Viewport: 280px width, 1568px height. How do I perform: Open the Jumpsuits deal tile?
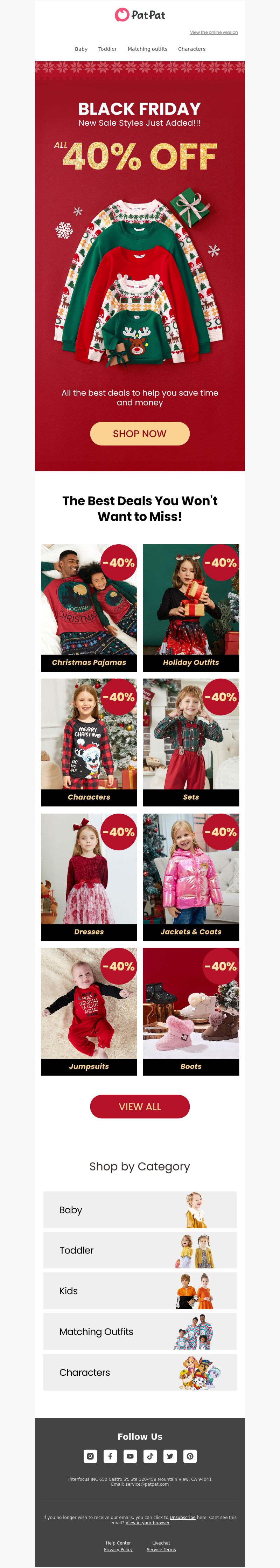click(x=89, y=1011)
